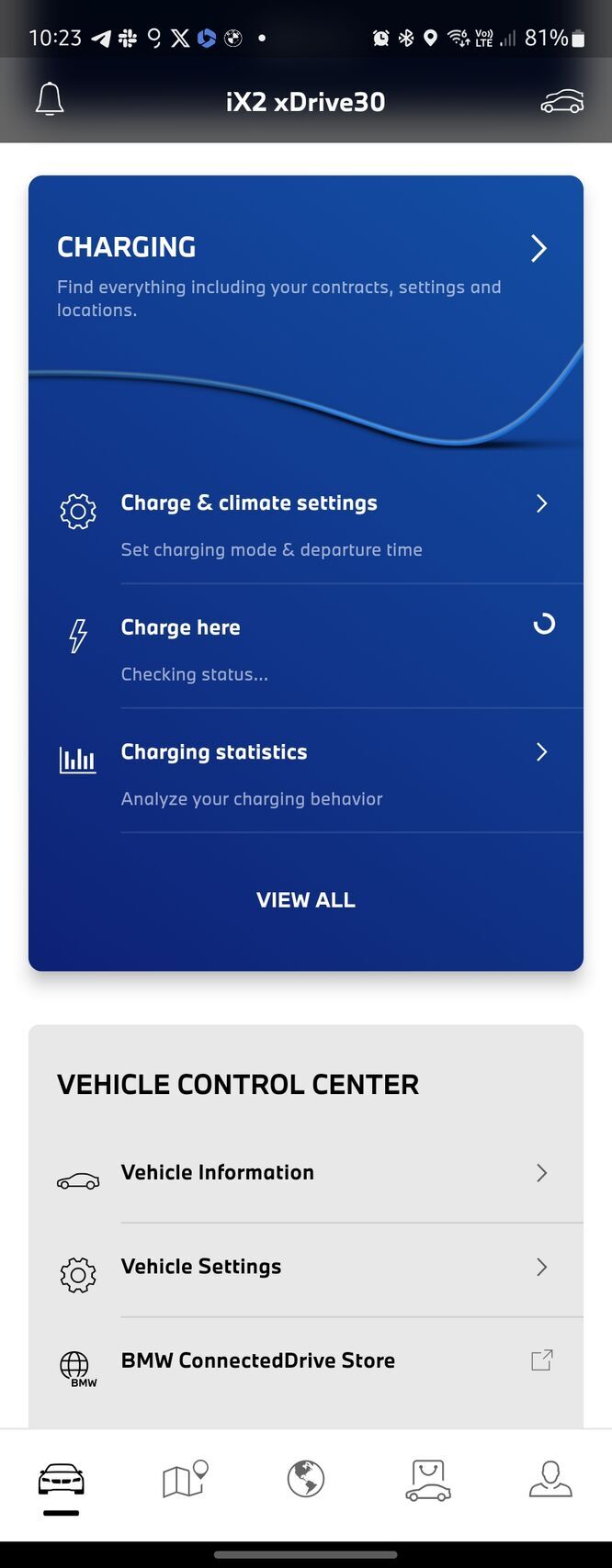Open Charge & climate settings
612x1568 pixels.
tap(305, 525)
